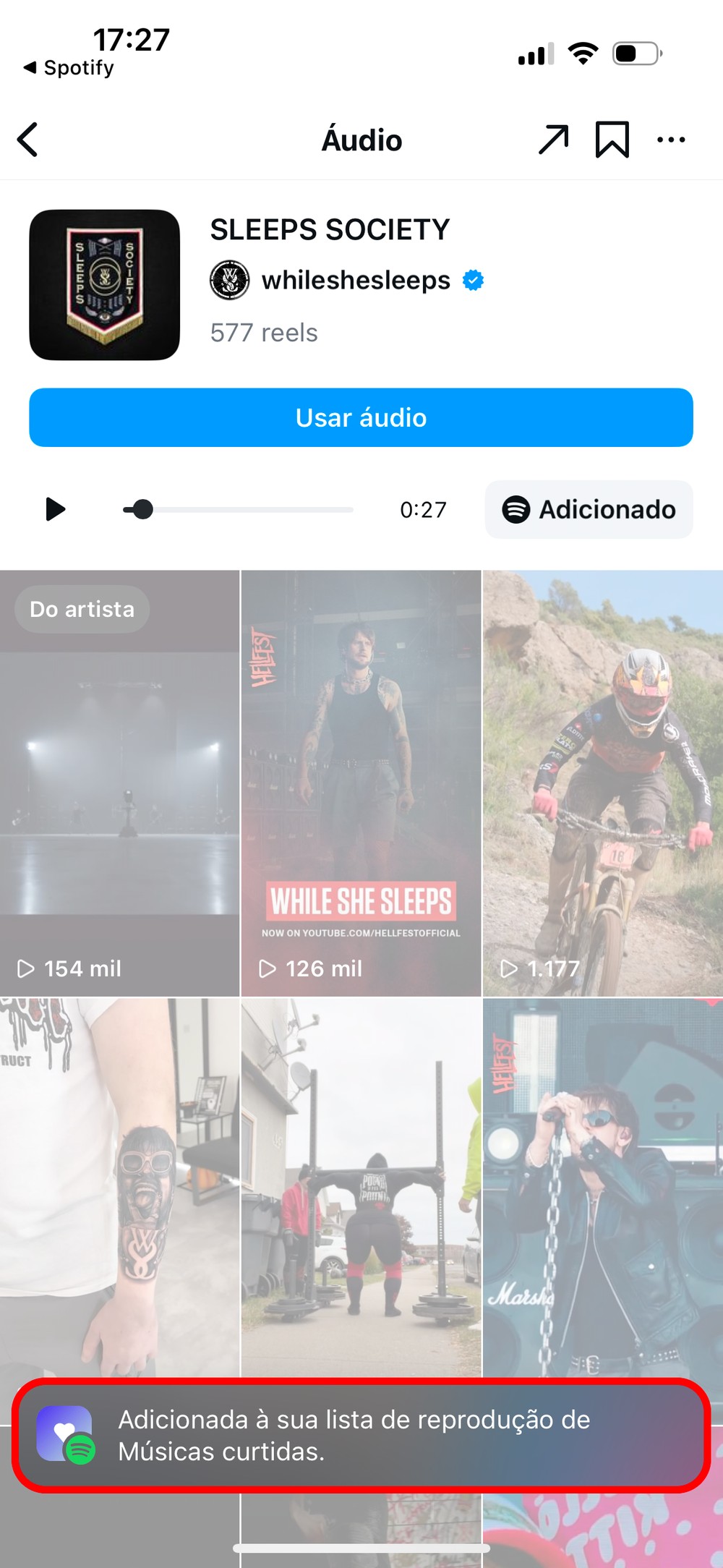Open the Hellfest reel with 126 mil plays

361,783
